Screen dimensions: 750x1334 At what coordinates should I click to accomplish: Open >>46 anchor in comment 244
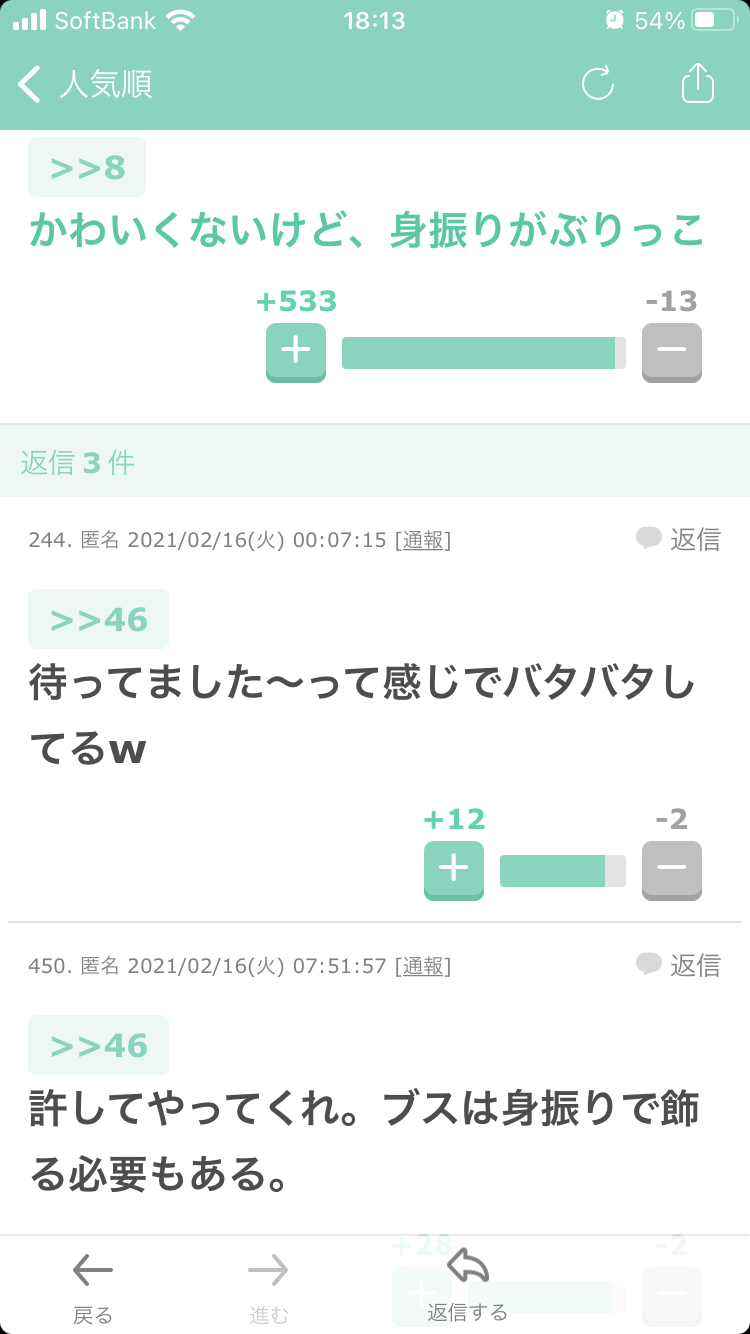tap(99, 619)
